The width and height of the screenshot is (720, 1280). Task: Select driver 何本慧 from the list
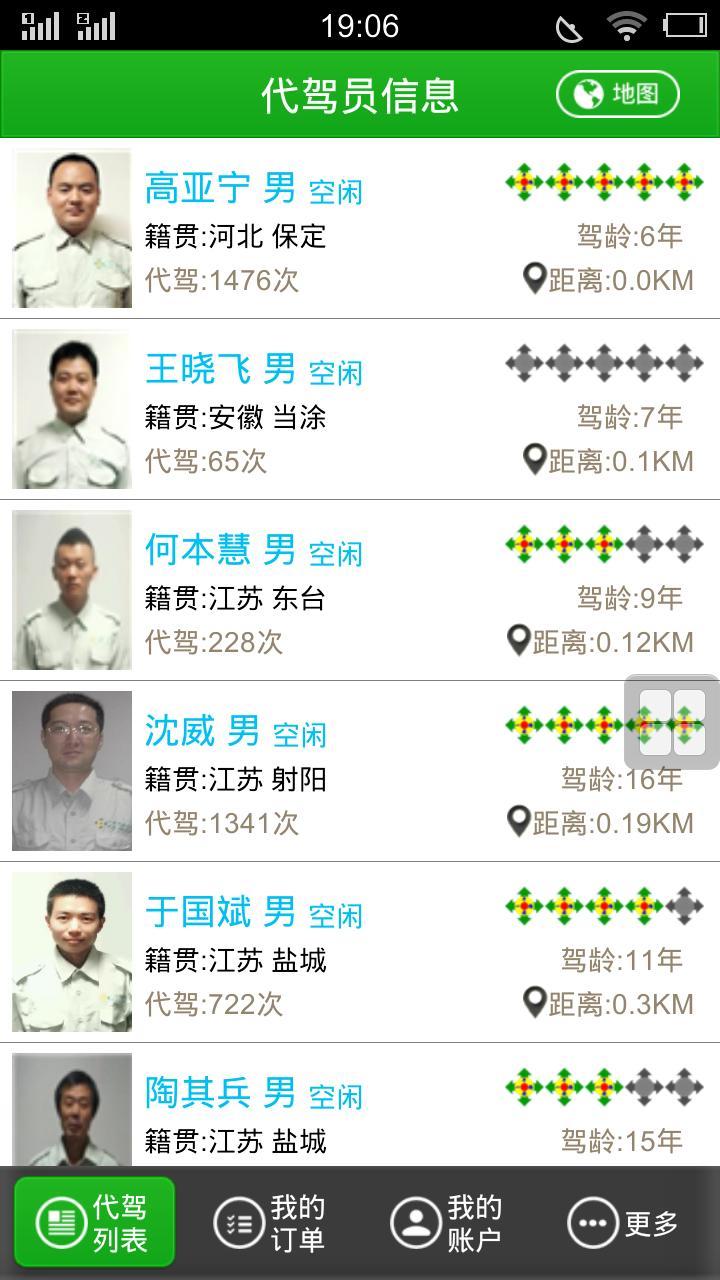(360, 591)
